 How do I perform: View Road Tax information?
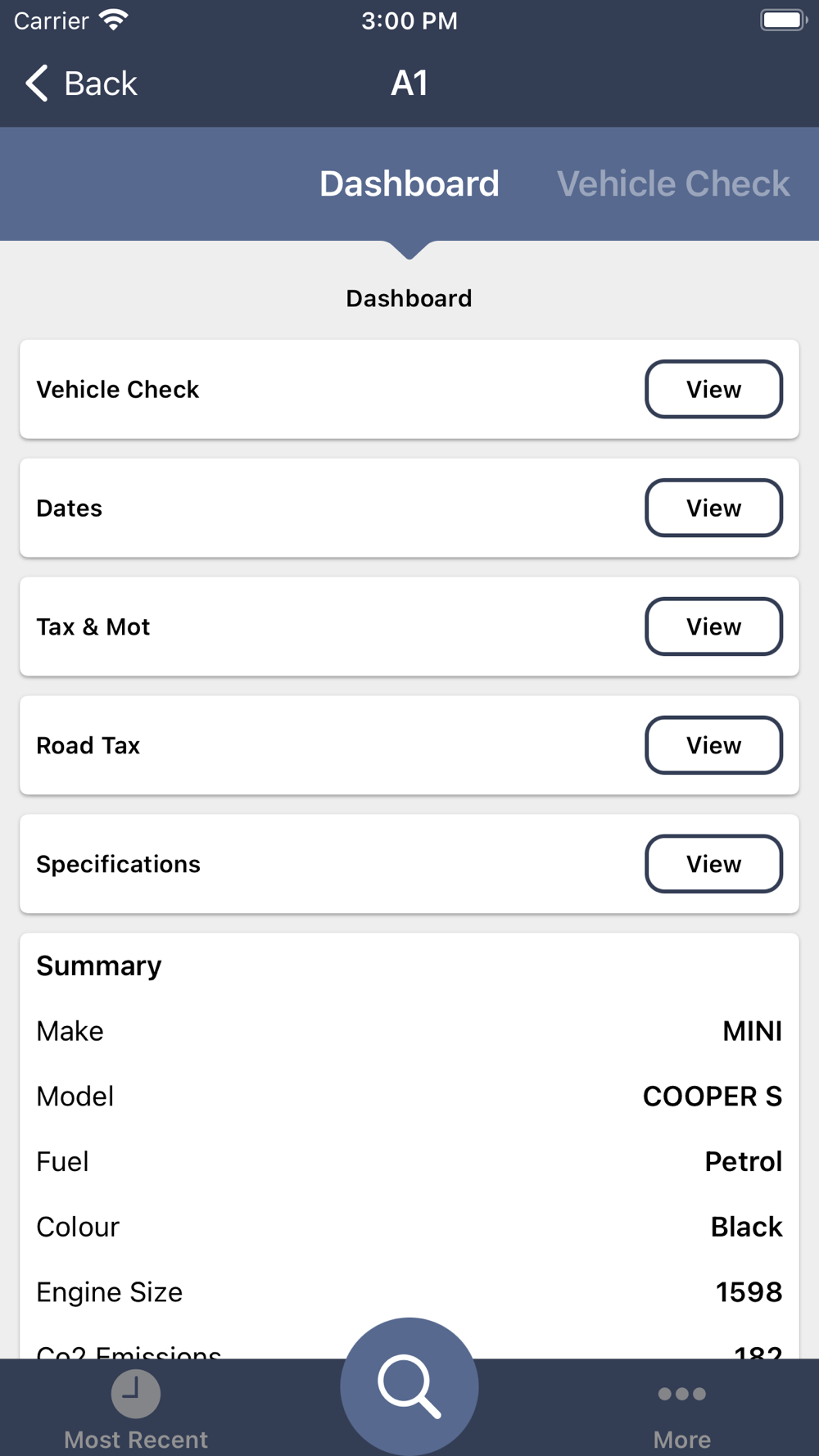coord(713,745)
